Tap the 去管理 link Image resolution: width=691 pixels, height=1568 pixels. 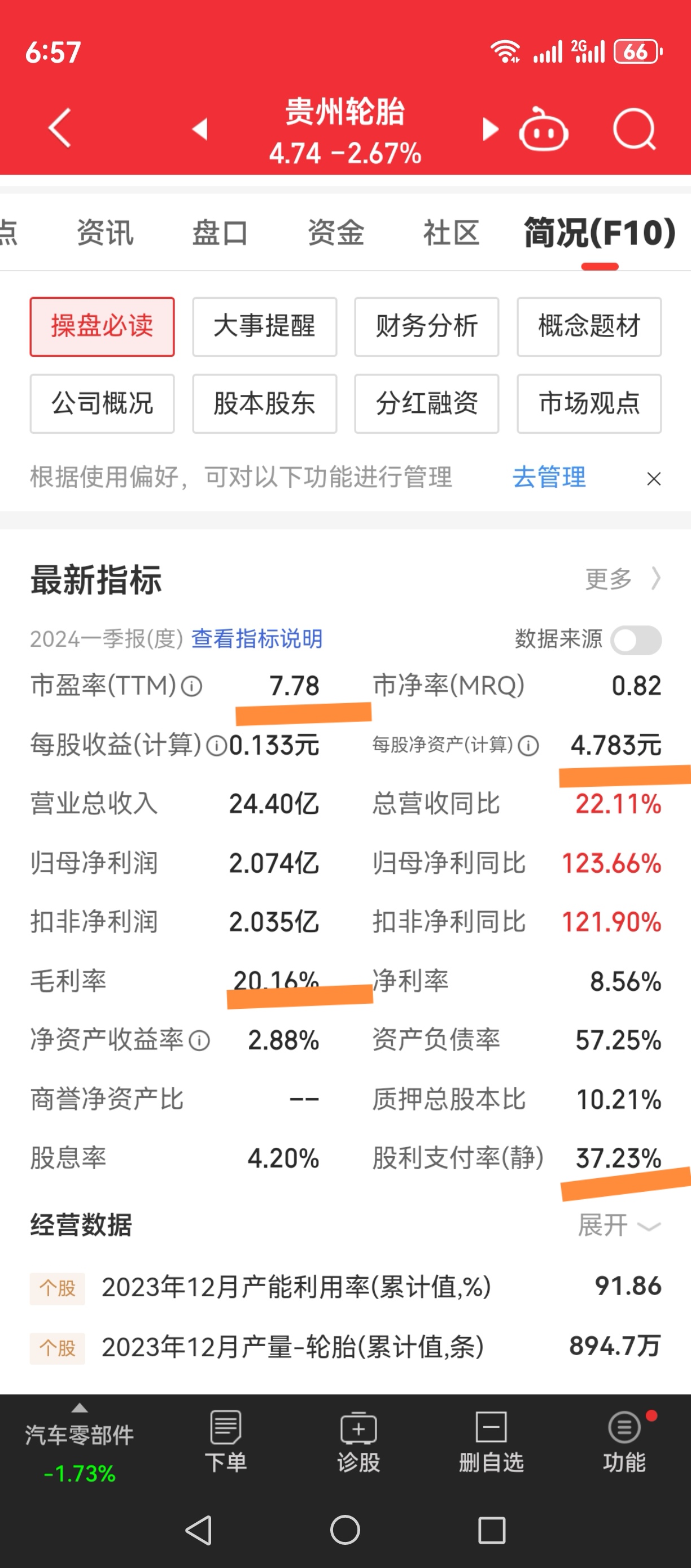(x=549, y=477)
